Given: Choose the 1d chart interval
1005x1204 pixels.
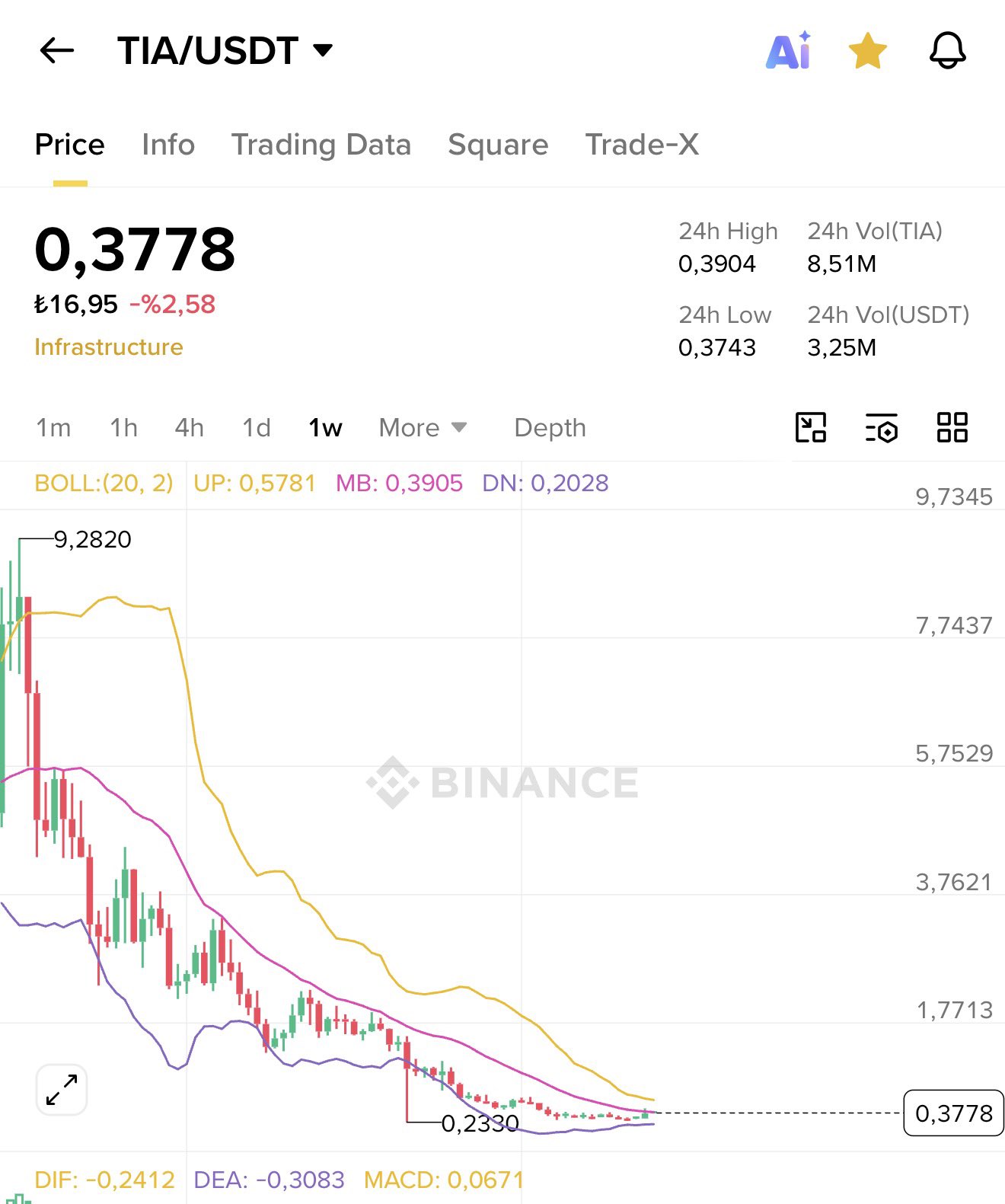Looking at the screenshot, I should tap(257, 428).
